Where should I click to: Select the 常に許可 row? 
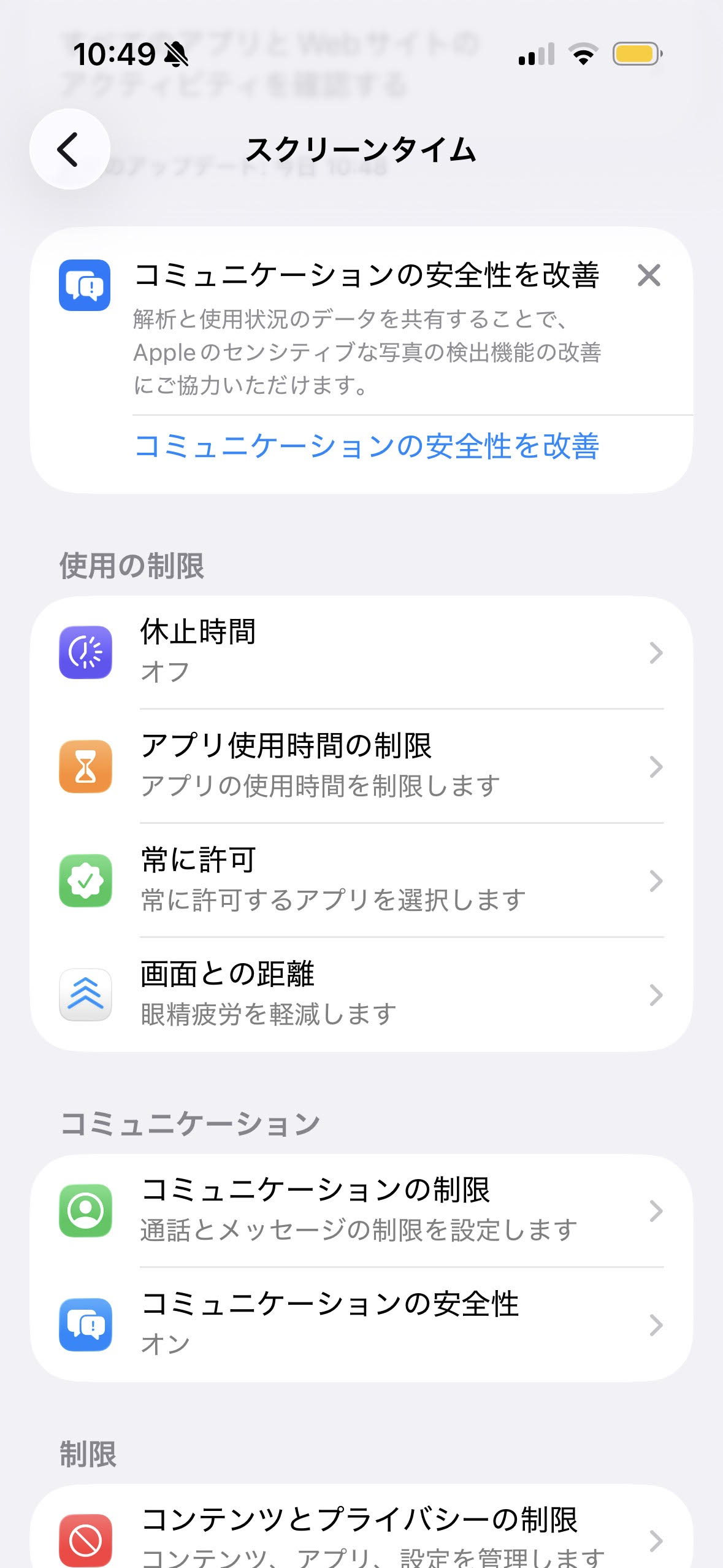[x=361, y=880]
